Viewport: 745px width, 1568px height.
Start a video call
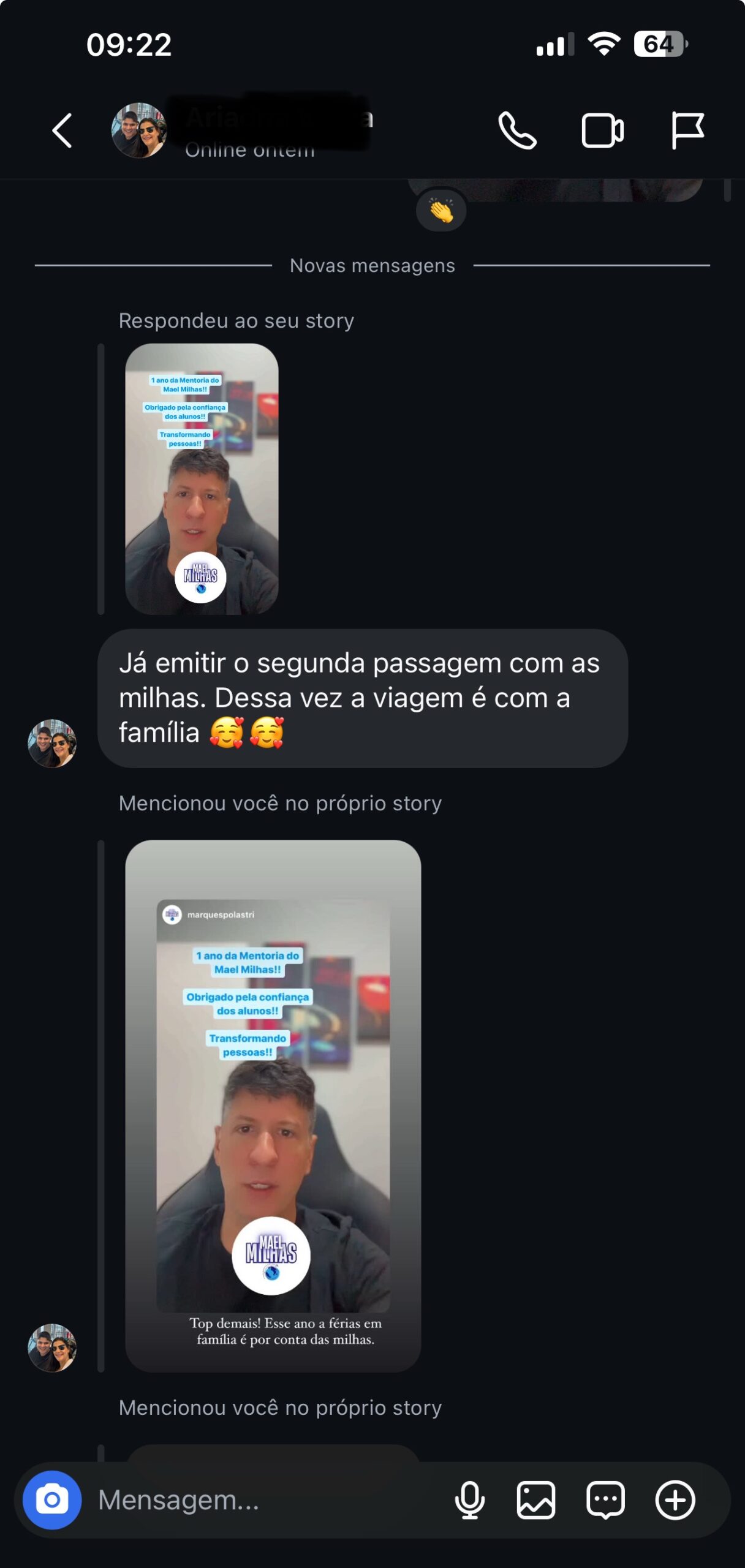pyautogui.click(x=602, y=130)
